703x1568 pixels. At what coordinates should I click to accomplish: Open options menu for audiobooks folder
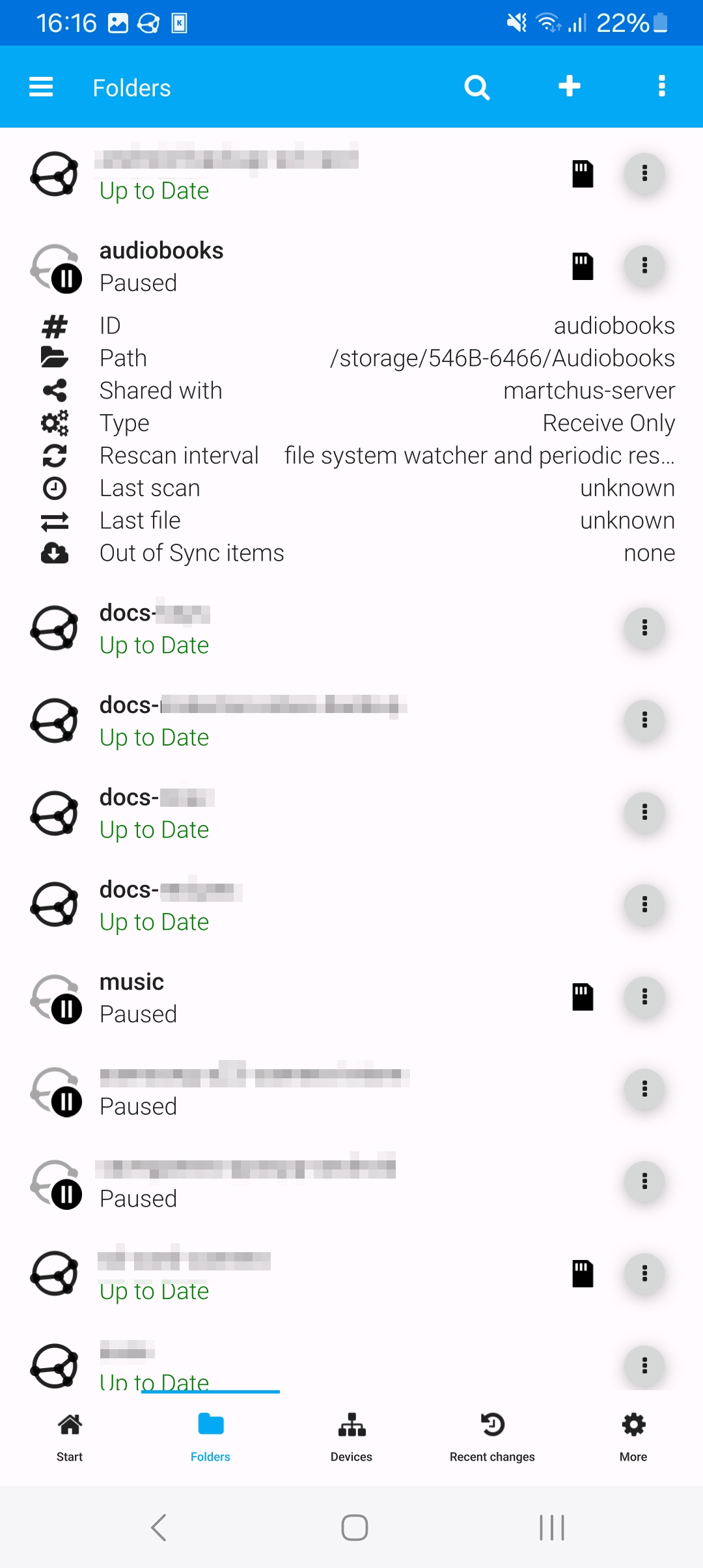point(644,266)
